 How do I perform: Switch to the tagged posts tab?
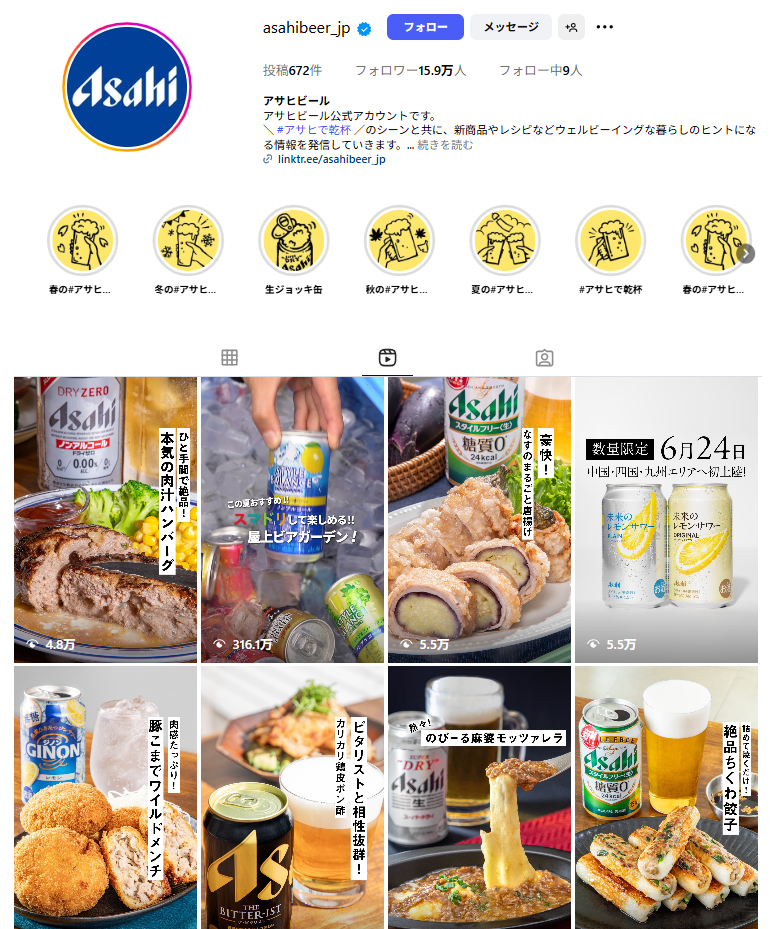544,358
